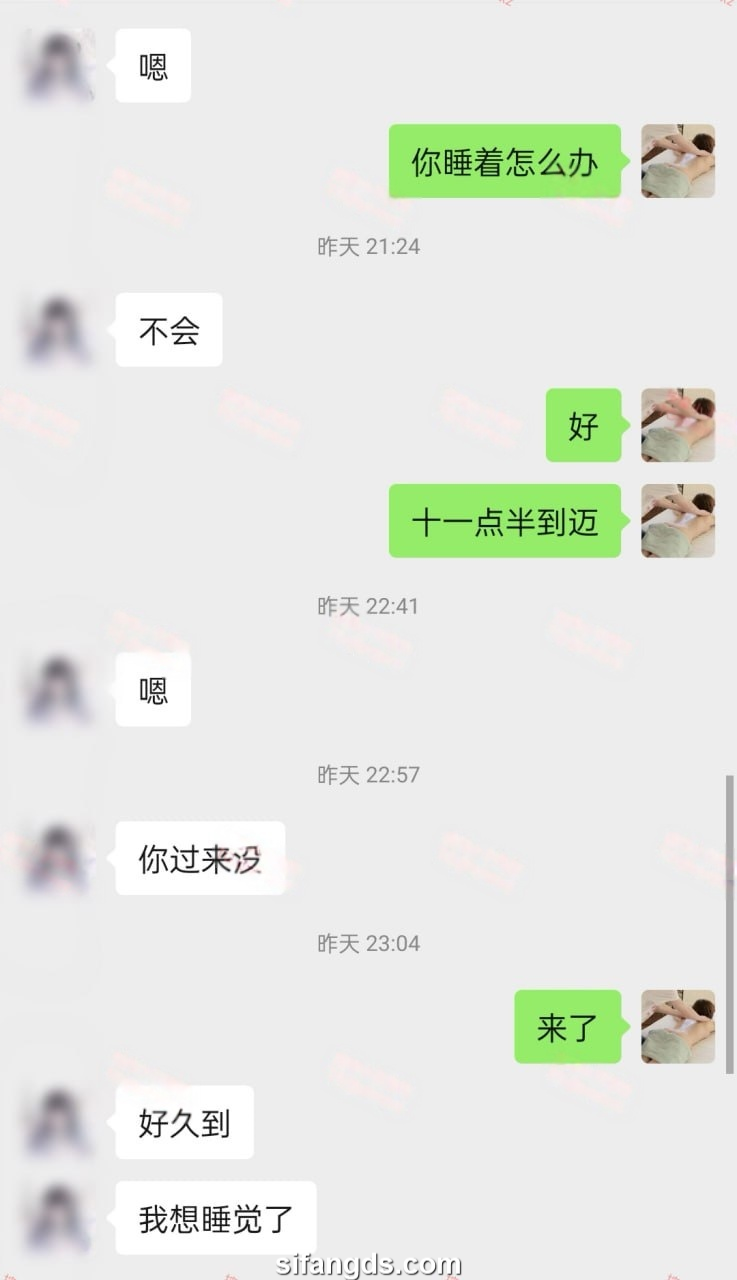The height and width of the screenshot is (1280, 737).
Task: Open the avatar next to "来了"
Action: 677,1027
